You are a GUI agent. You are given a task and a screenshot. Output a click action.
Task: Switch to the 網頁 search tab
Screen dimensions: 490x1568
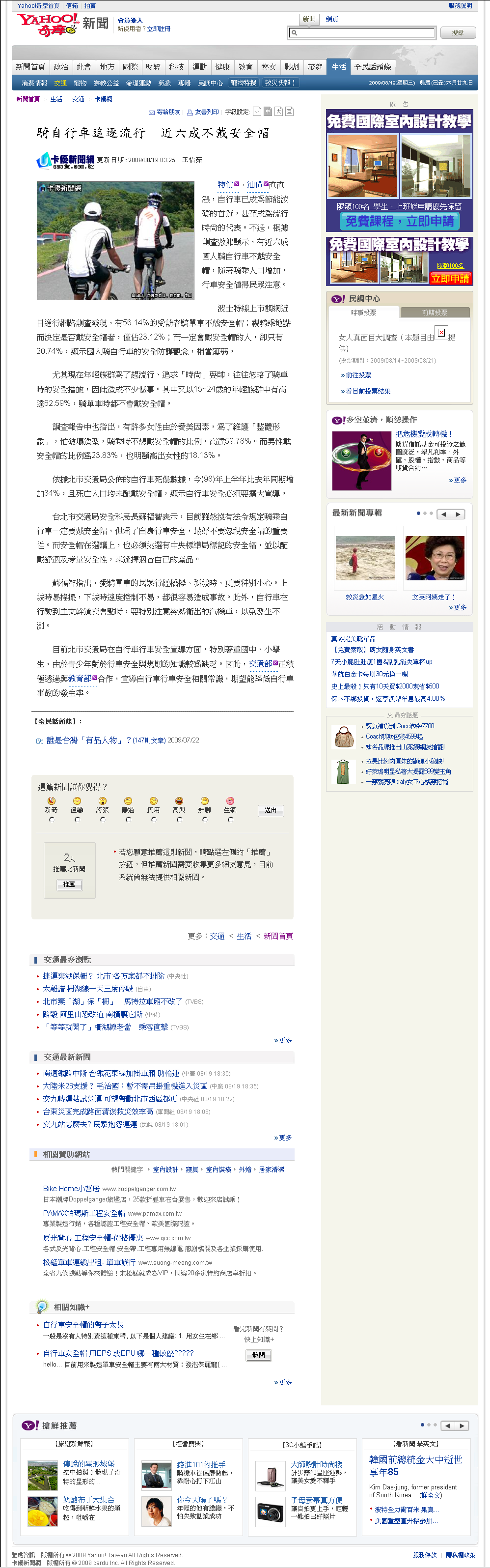coord(332,20)
